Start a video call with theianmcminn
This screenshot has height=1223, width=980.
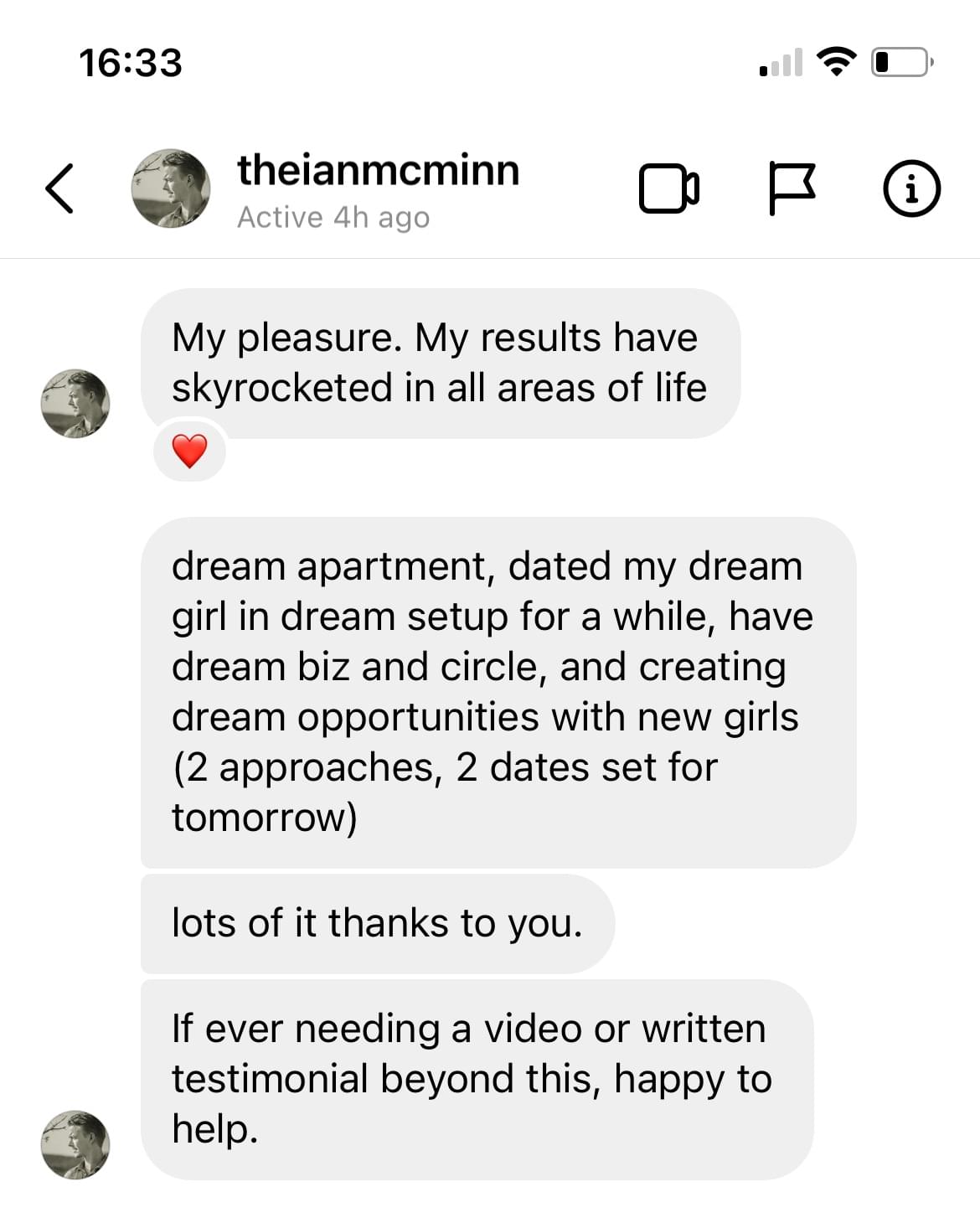tap(668, 188)
